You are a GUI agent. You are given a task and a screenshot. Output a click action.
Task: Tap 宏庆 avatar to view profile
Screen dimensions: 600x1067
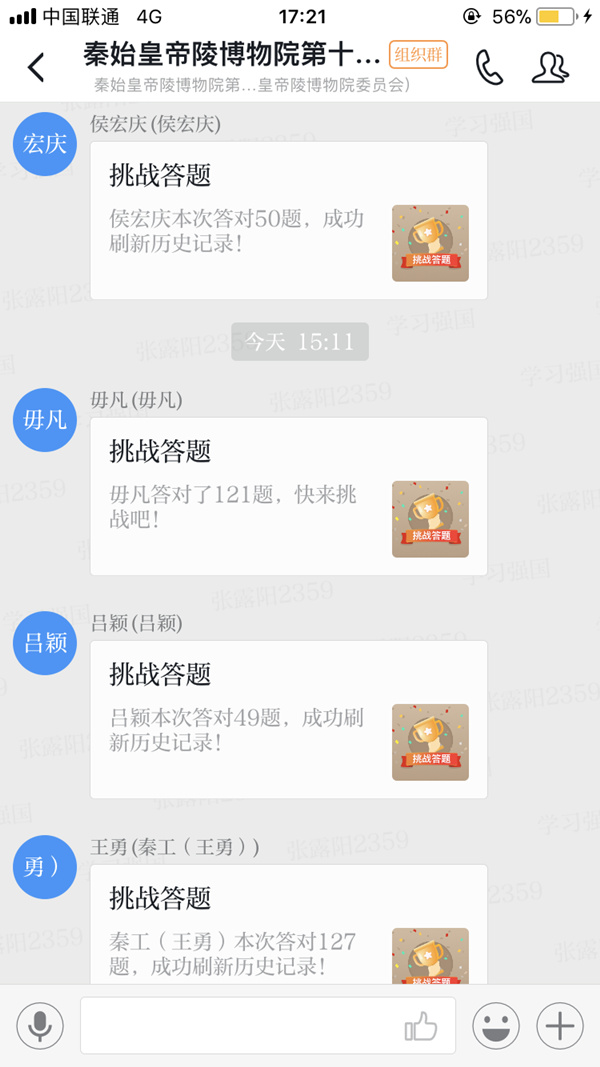click(44, 143)
